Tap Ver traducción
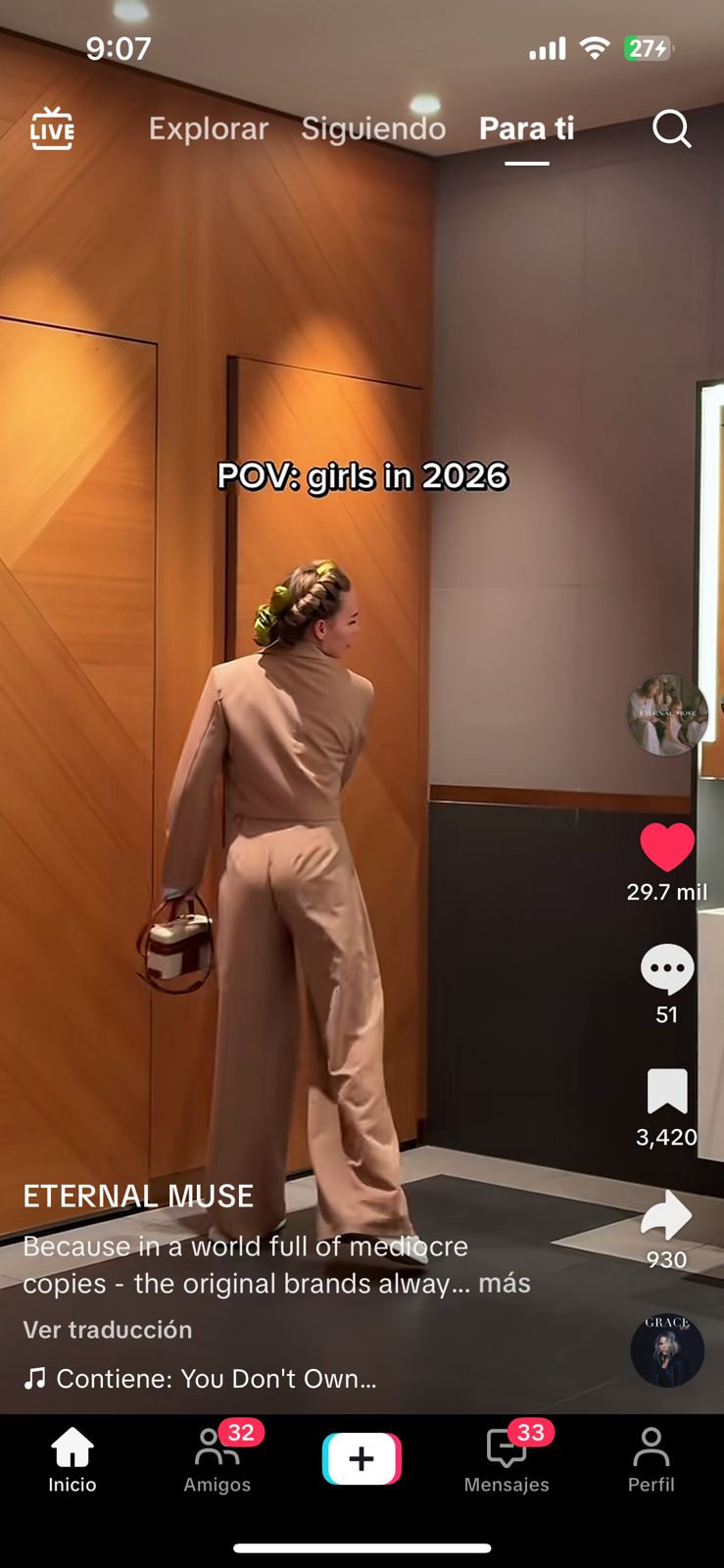 tap(108, 1330)
